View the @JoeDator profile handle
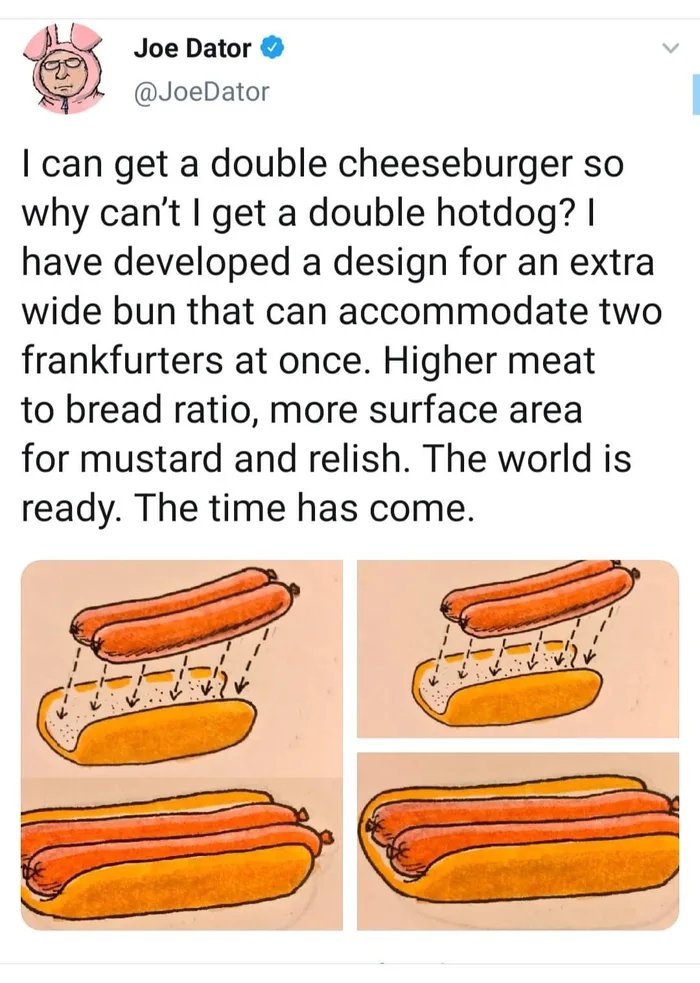Image resolution: width=700 pixels, height=983 pixels. tap(200, 92)
